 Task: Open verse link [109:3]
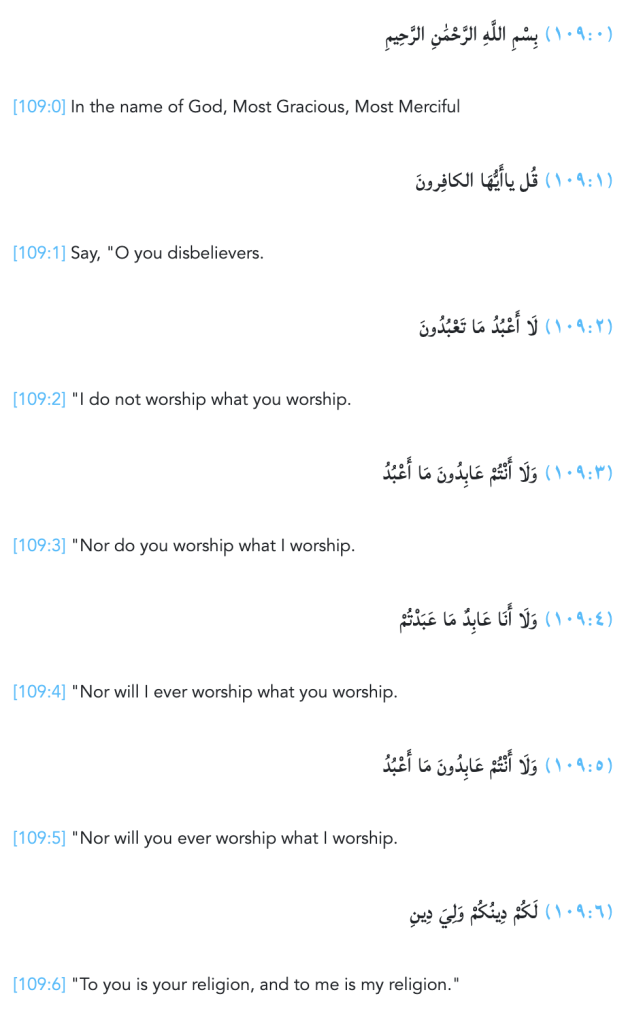pos(39,546)
